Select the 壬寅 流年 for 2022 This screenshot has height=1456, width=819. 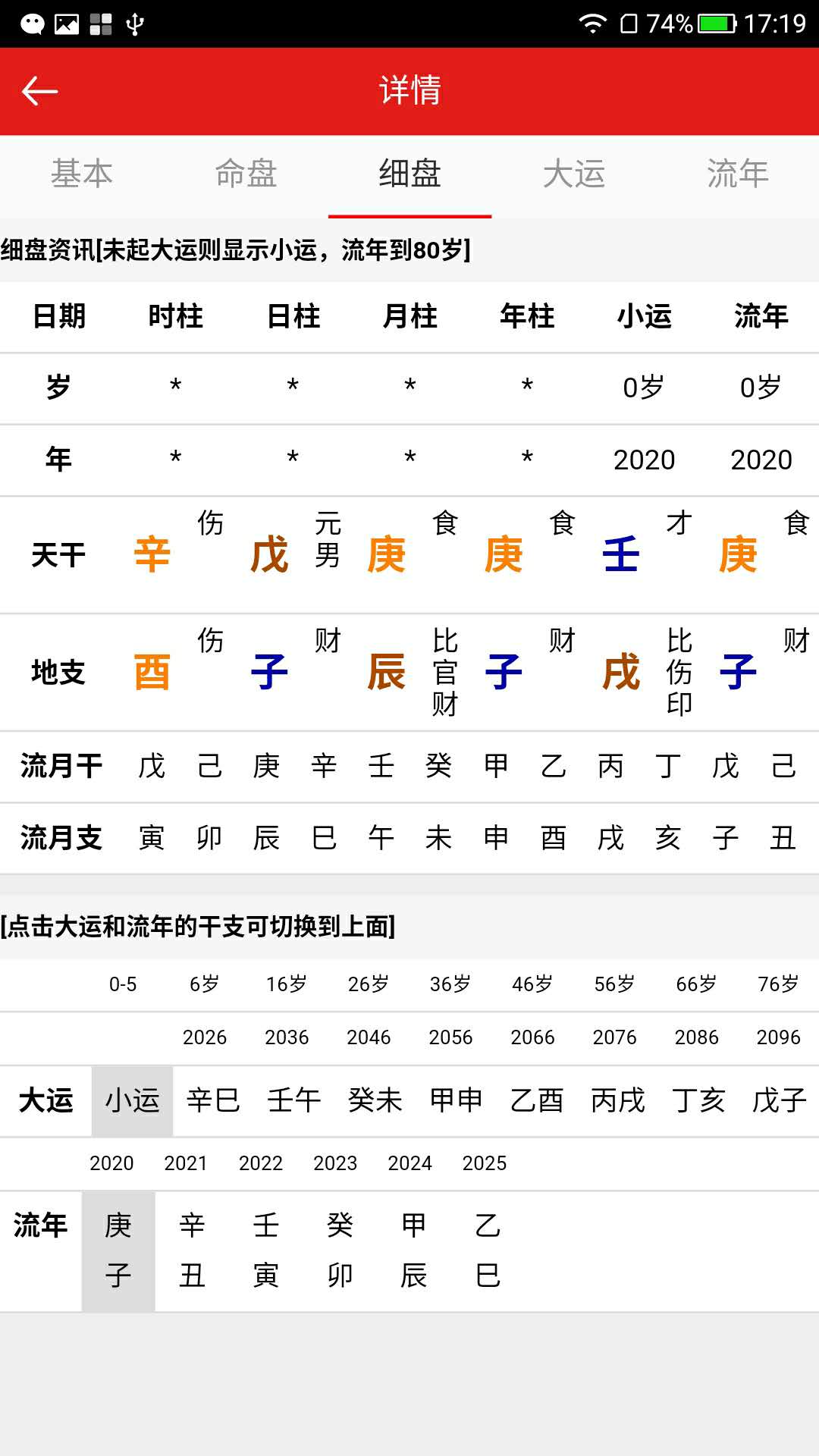(266, 1250)
